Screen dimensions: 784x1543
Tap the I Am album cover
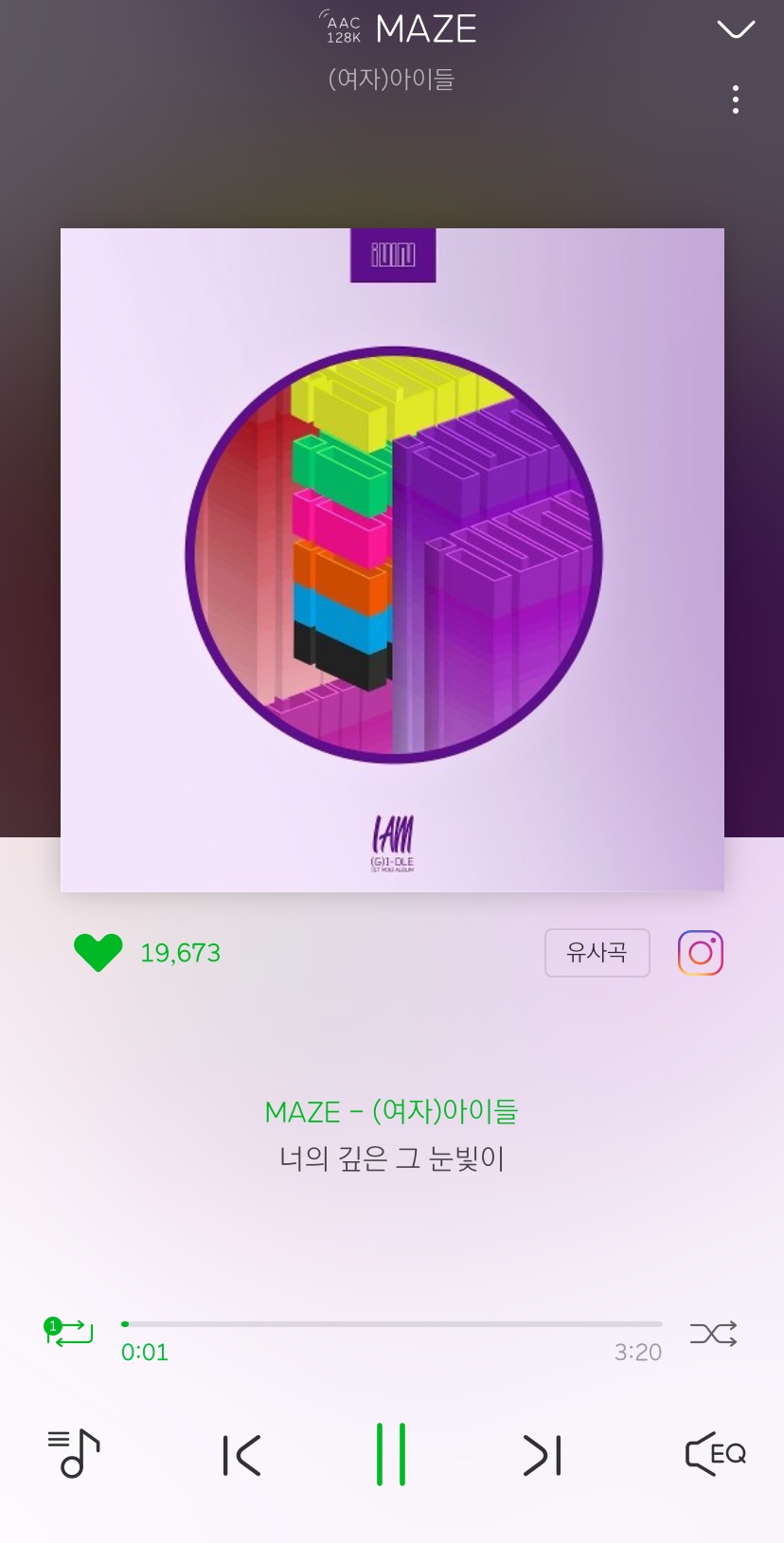(x=392, y=559)
